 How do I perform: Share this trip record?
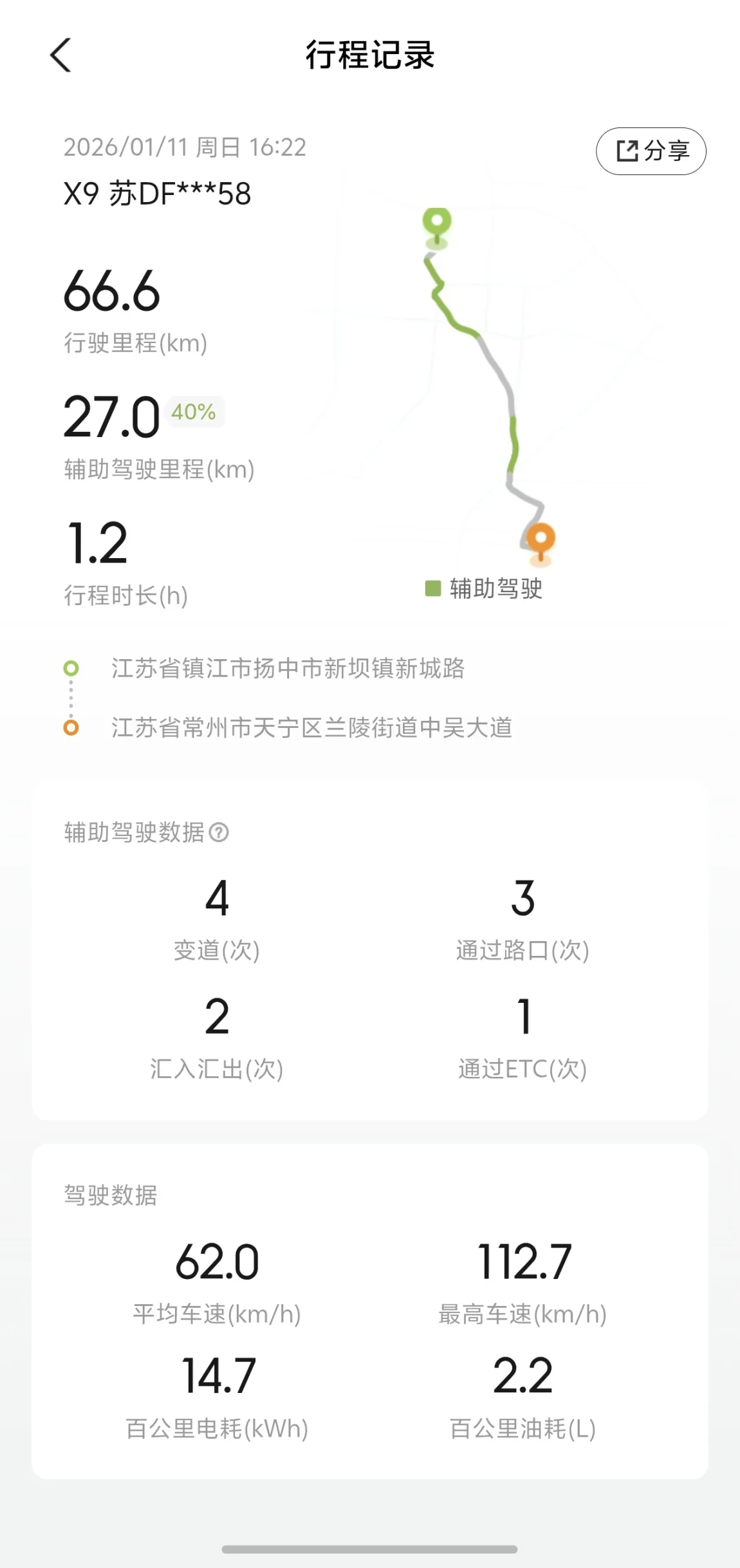pyautogui.click(x=651, y=151)
